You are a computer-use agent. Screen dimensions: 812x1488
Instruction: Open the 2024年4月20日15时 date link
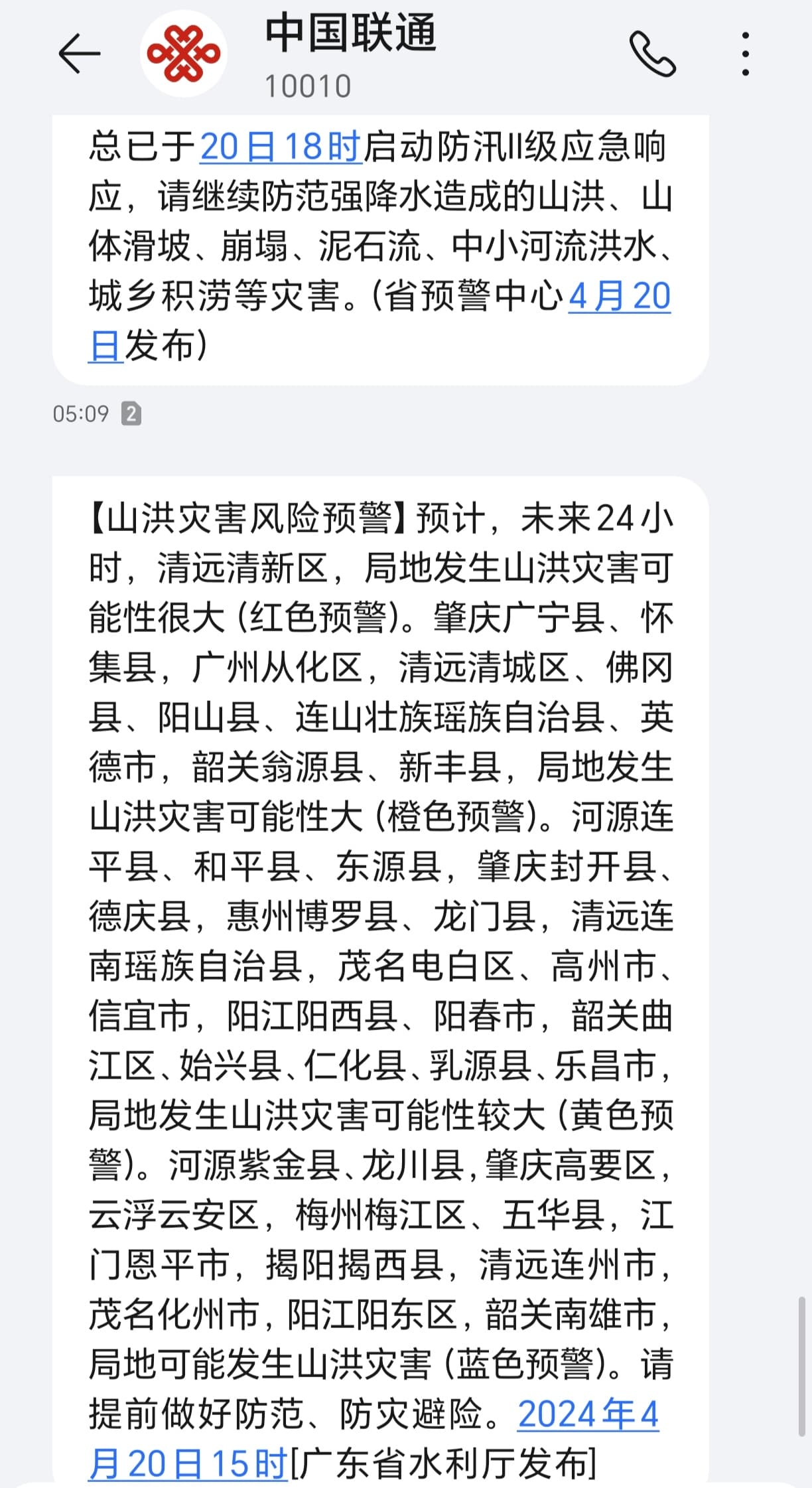coord(587,1414)
